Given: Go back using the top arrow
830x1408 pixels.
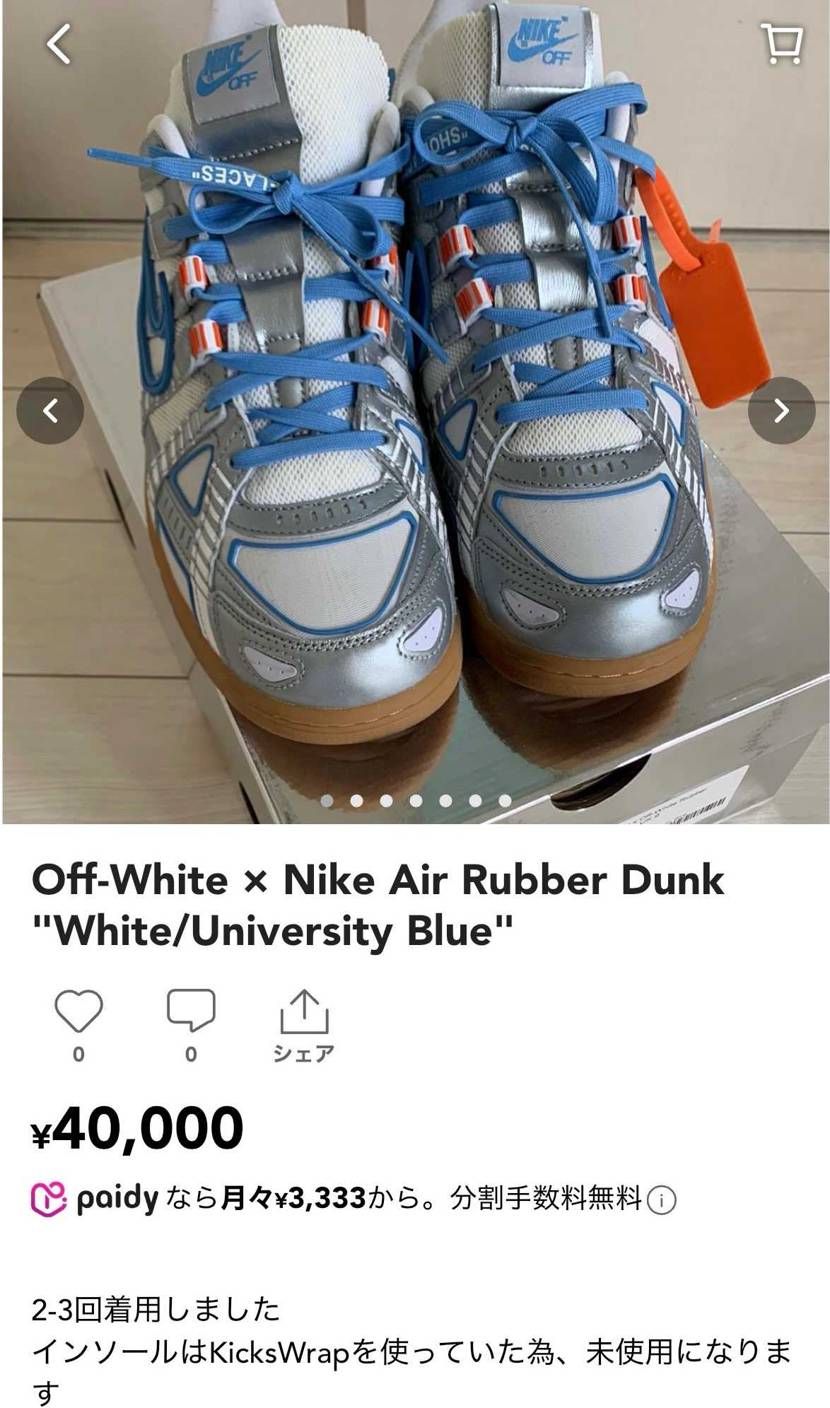Looking at the screenshot, I should click(59, 44).
